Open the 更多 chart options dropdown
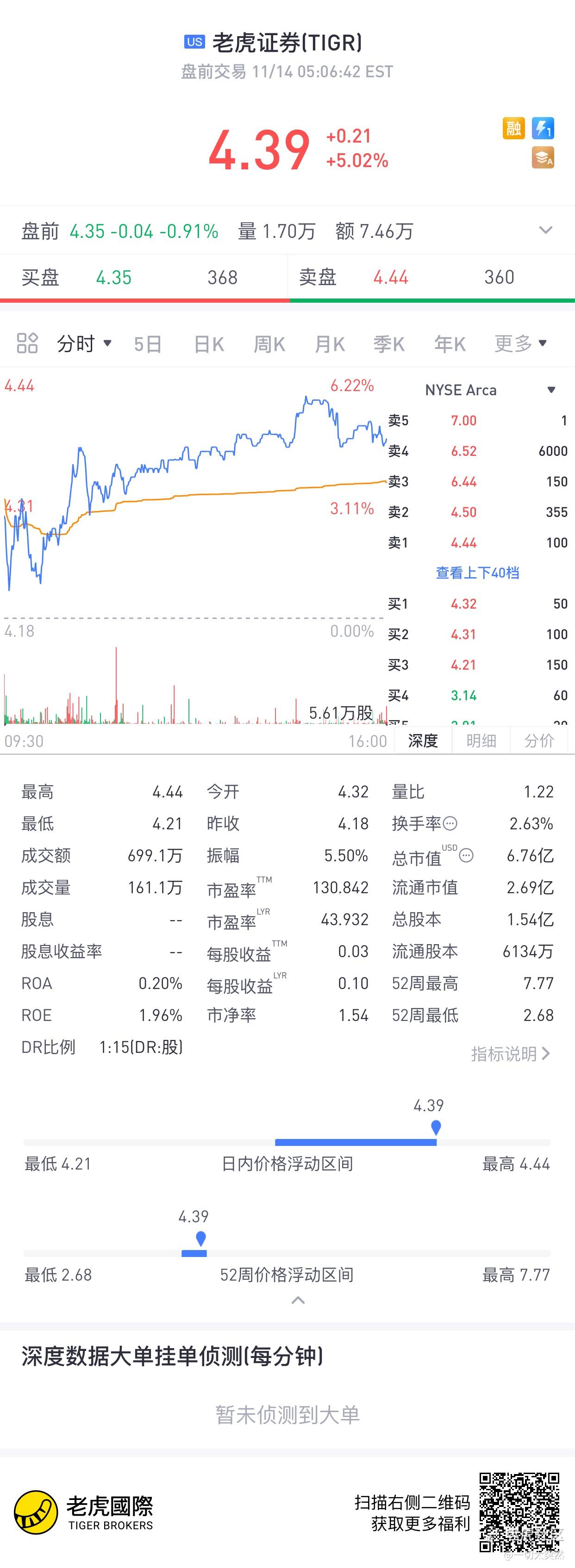Screen dimensions: 575x1568 [x=521, y=343]
